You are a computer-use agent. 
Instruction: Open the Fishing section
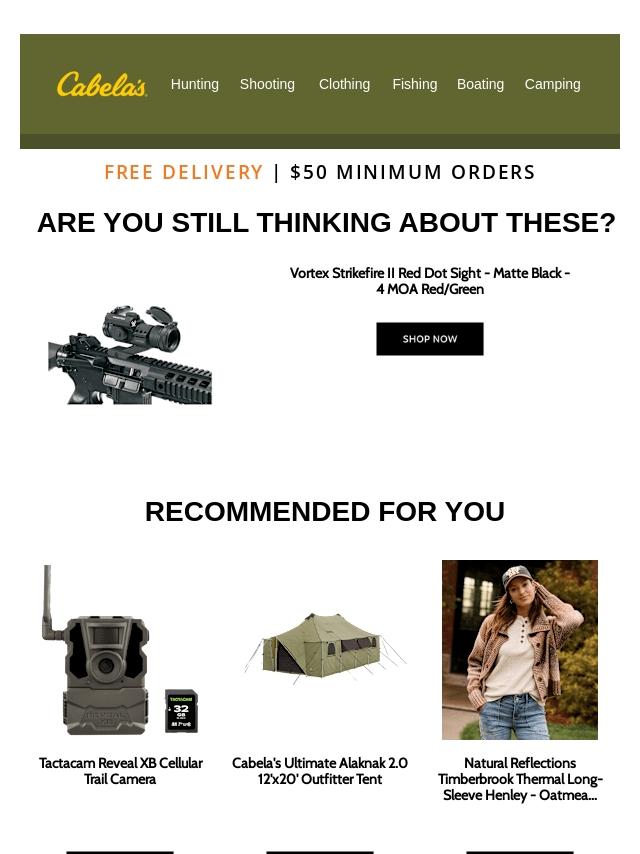[x=414, y=84]
